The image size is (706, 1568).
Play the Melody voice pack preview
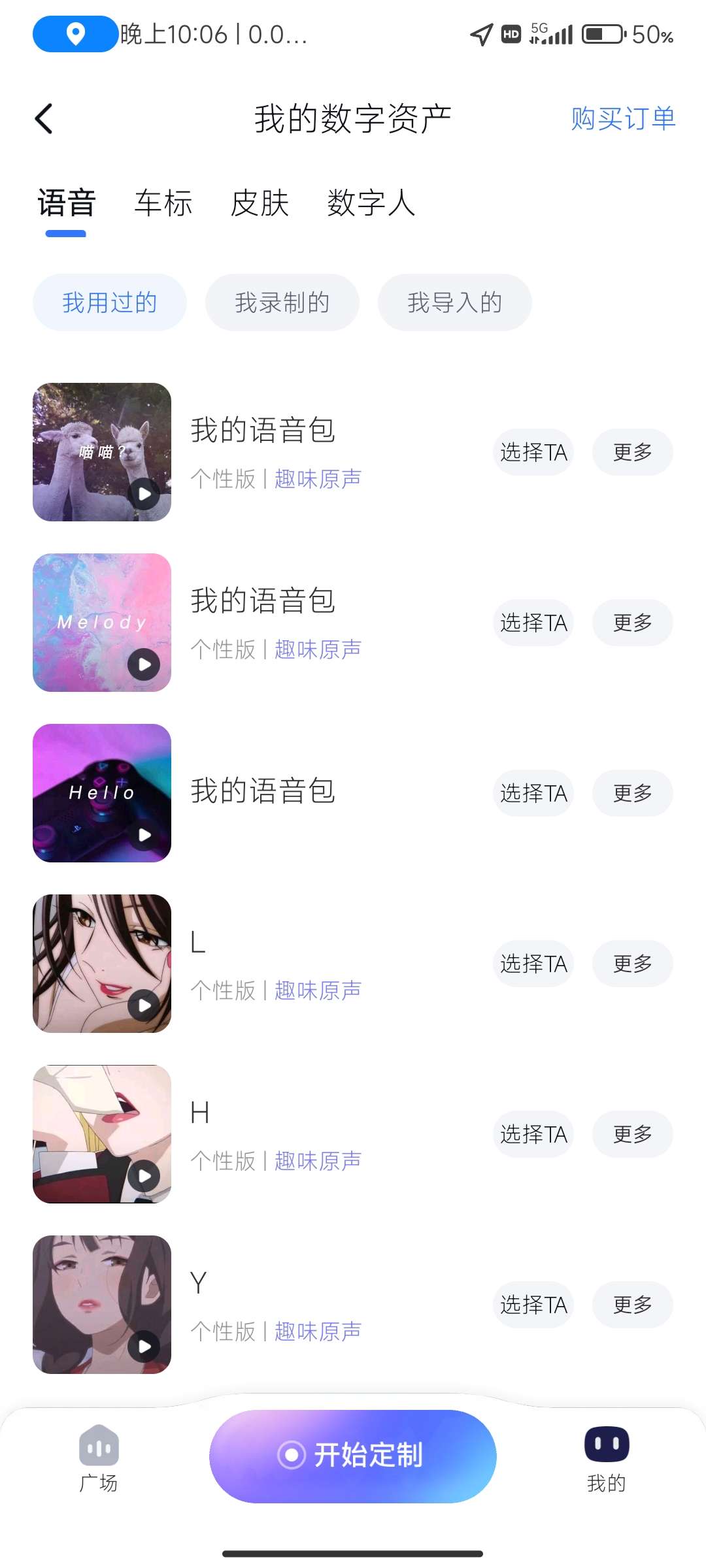coord(144,664)
